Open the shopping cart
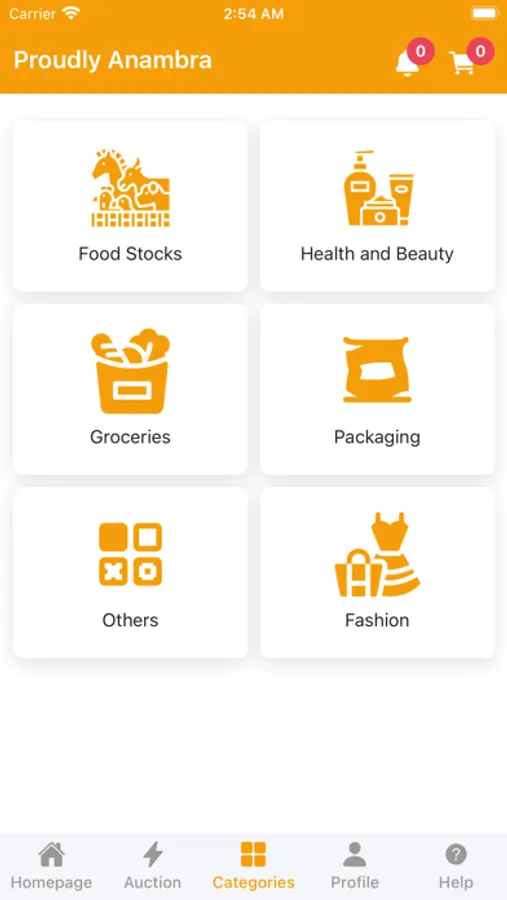507x900 pixels. [x=462, y=63]
